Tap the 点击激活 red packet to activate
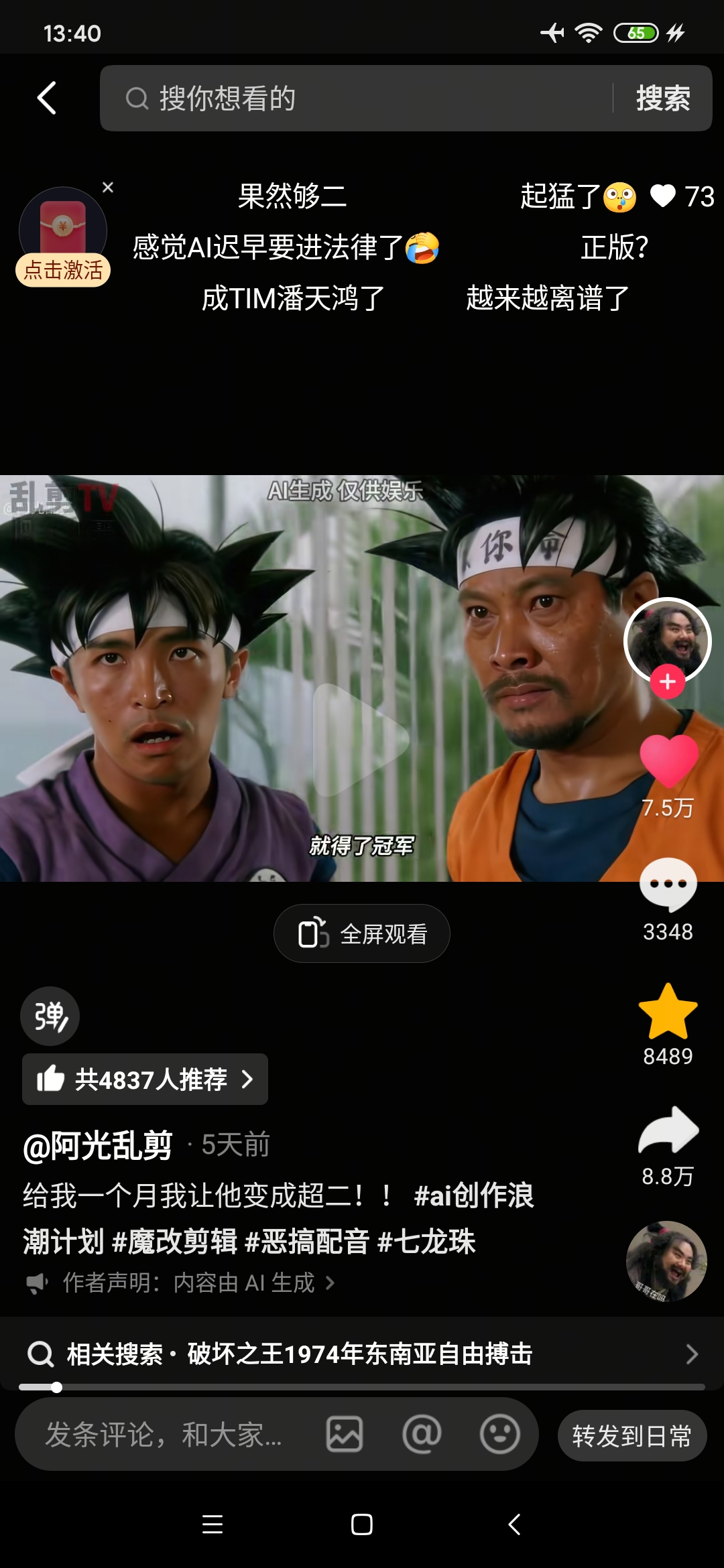This screenshot has height=1568, width=724. point(63,271)
